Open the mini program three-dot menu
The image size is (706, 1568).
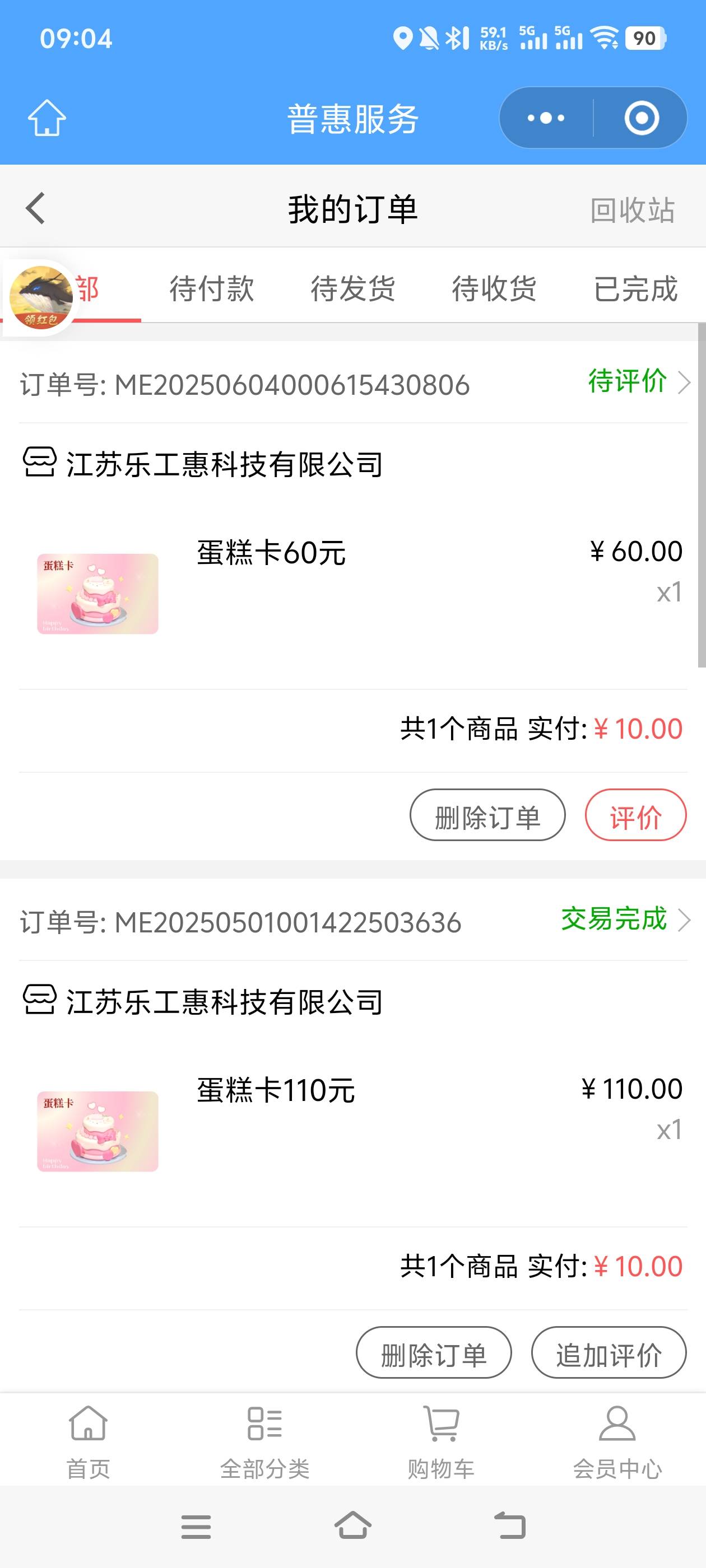(x=546, y=118)
